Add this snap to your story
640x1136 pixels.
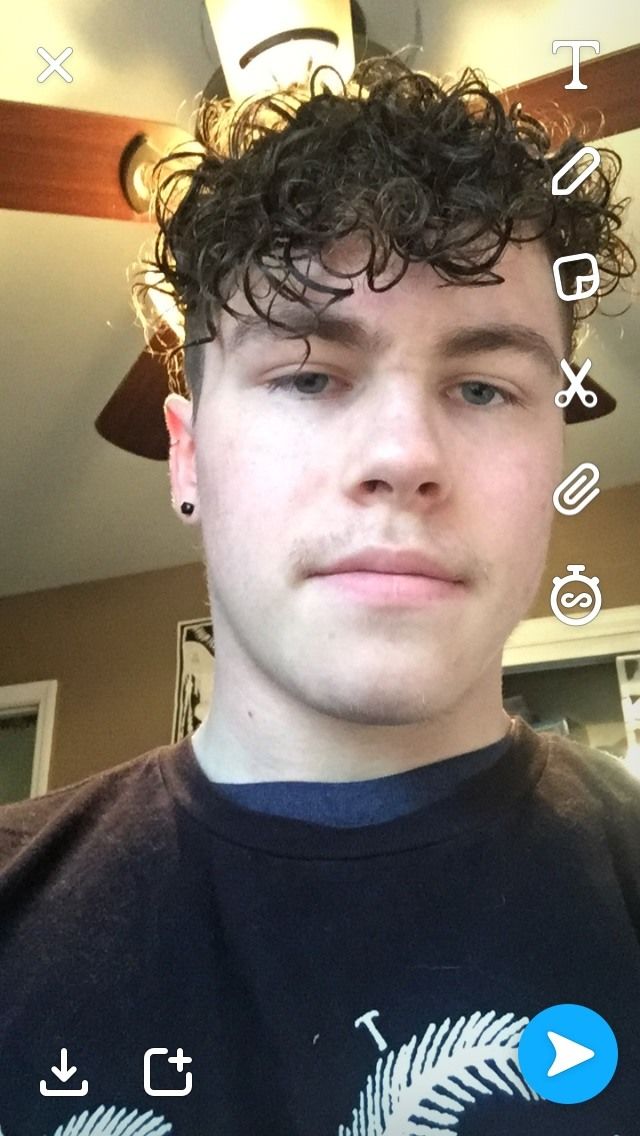coord(168,1072)
